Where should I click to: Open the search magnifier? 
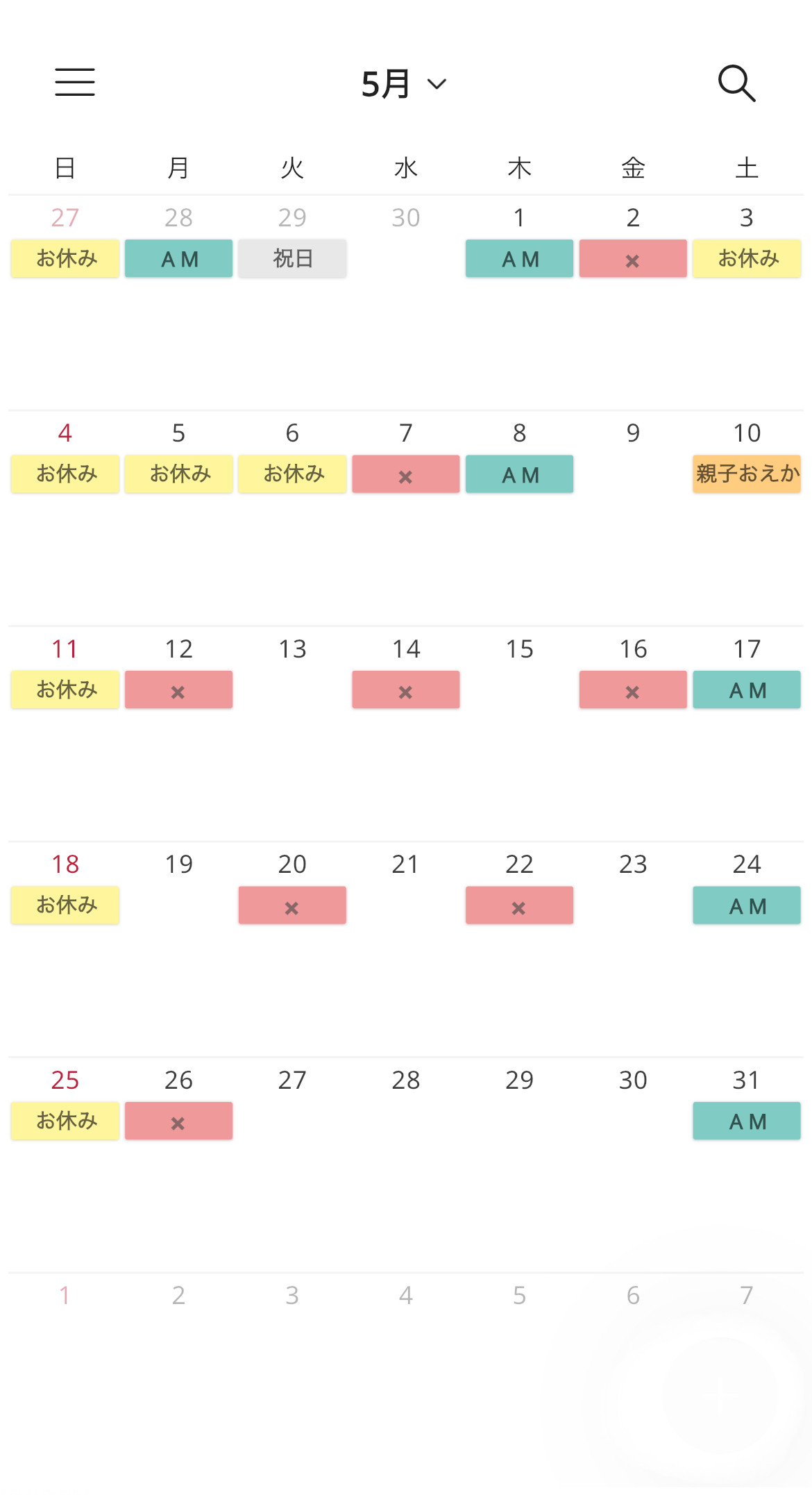pos(736,83)
